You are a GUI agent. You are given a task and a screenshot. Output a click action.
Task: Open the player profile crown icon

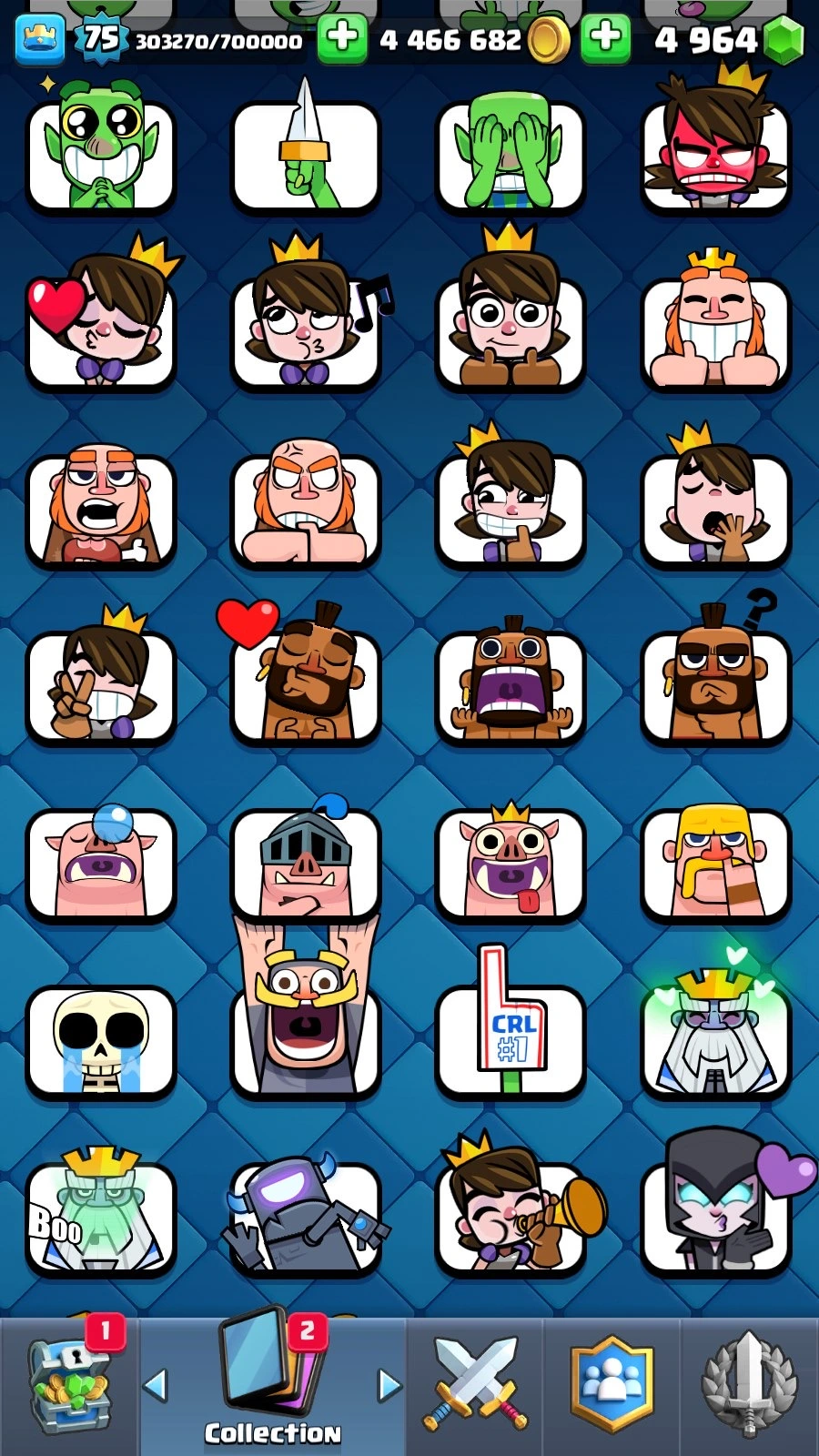[39, 39]
